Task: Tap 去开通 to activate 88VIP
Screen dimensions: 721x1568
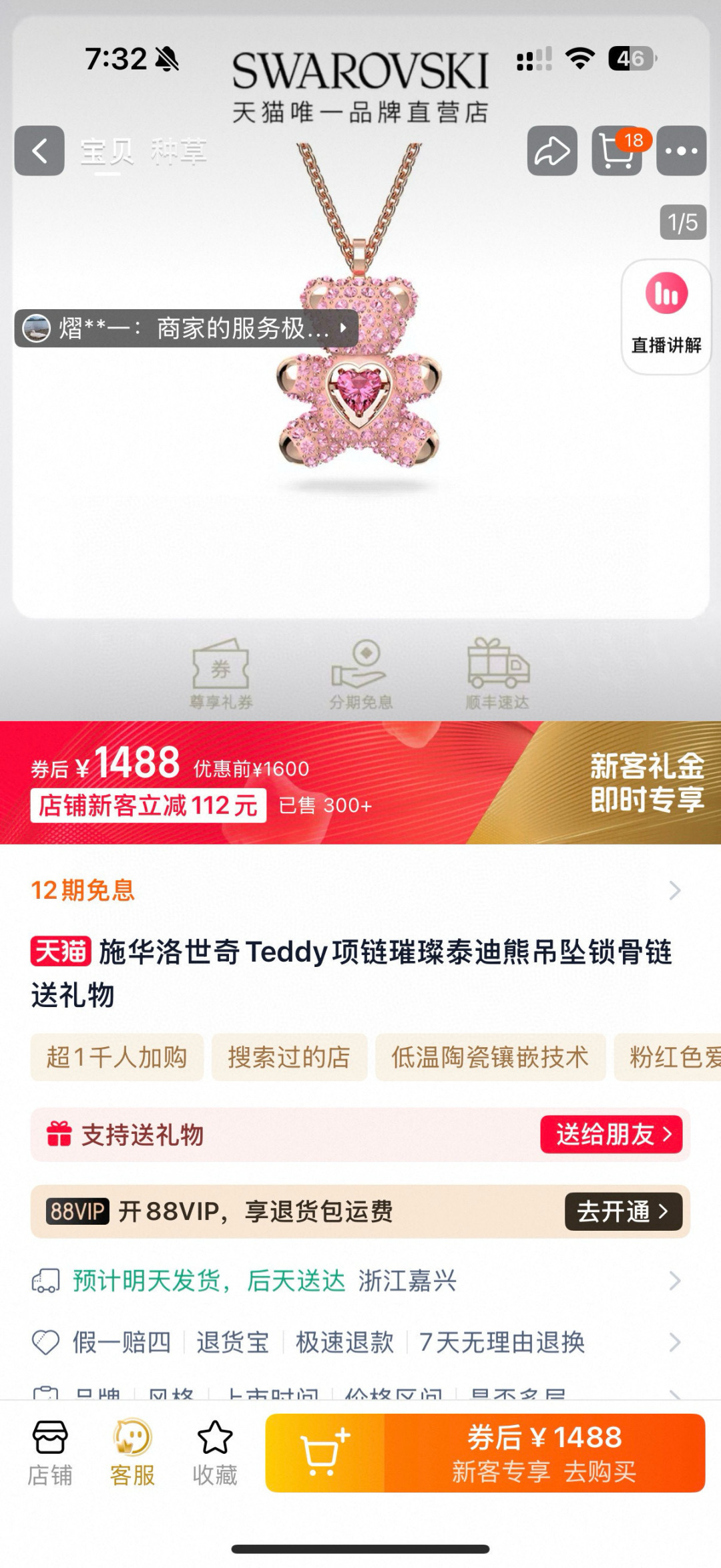Action: [623, 1211]
